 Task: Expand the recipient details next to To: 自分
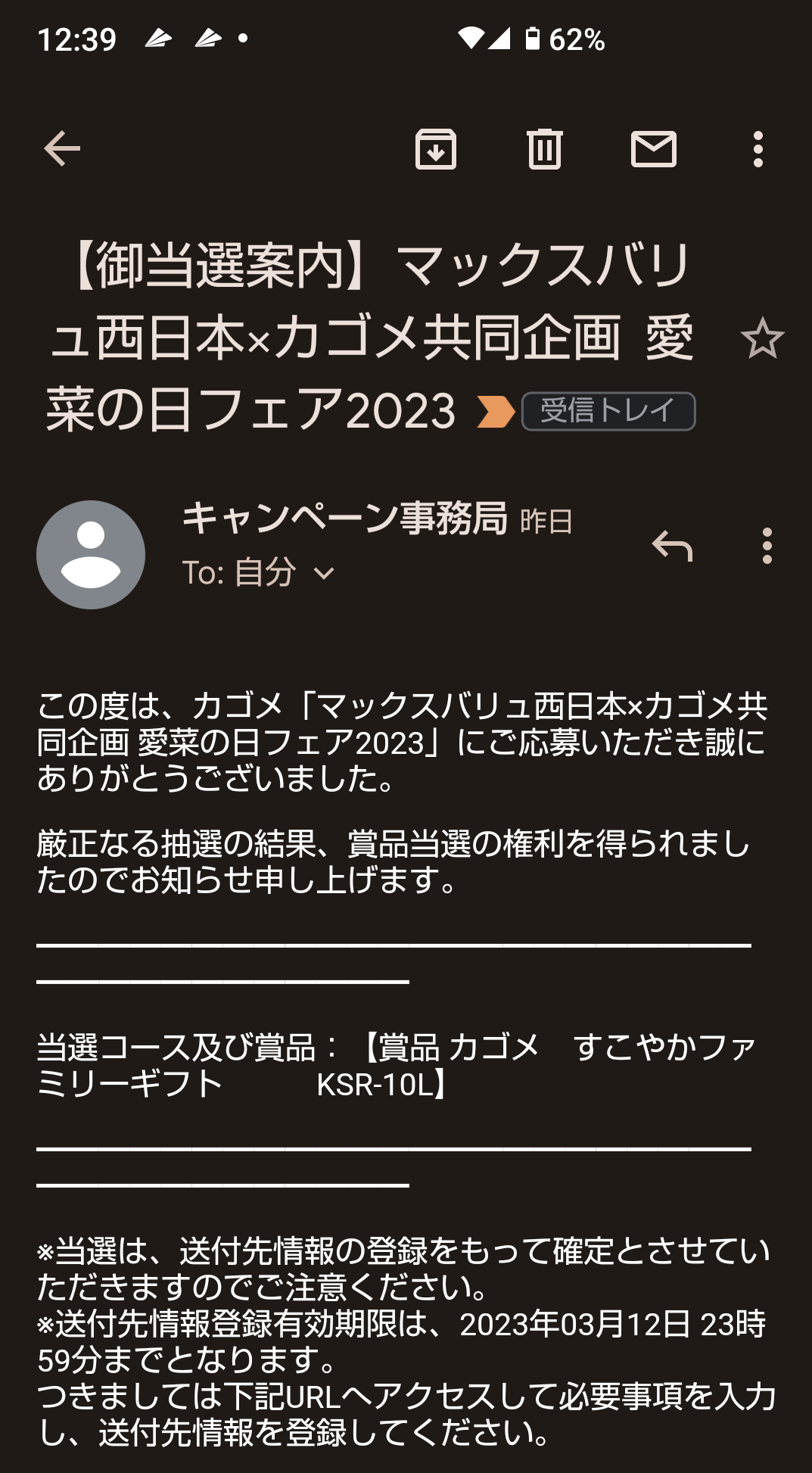click(x=324, y=574)
